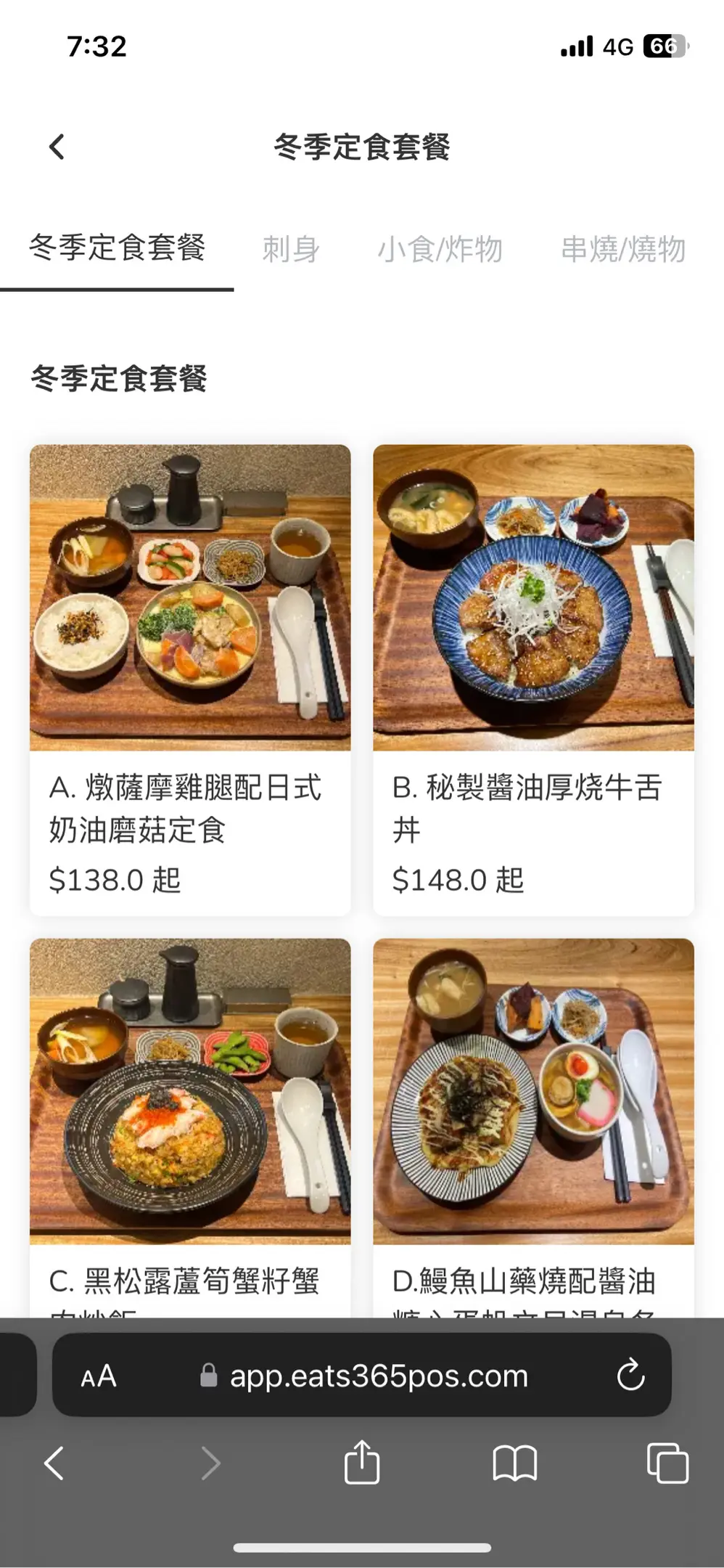Reload the page

tap(630, 1375)
